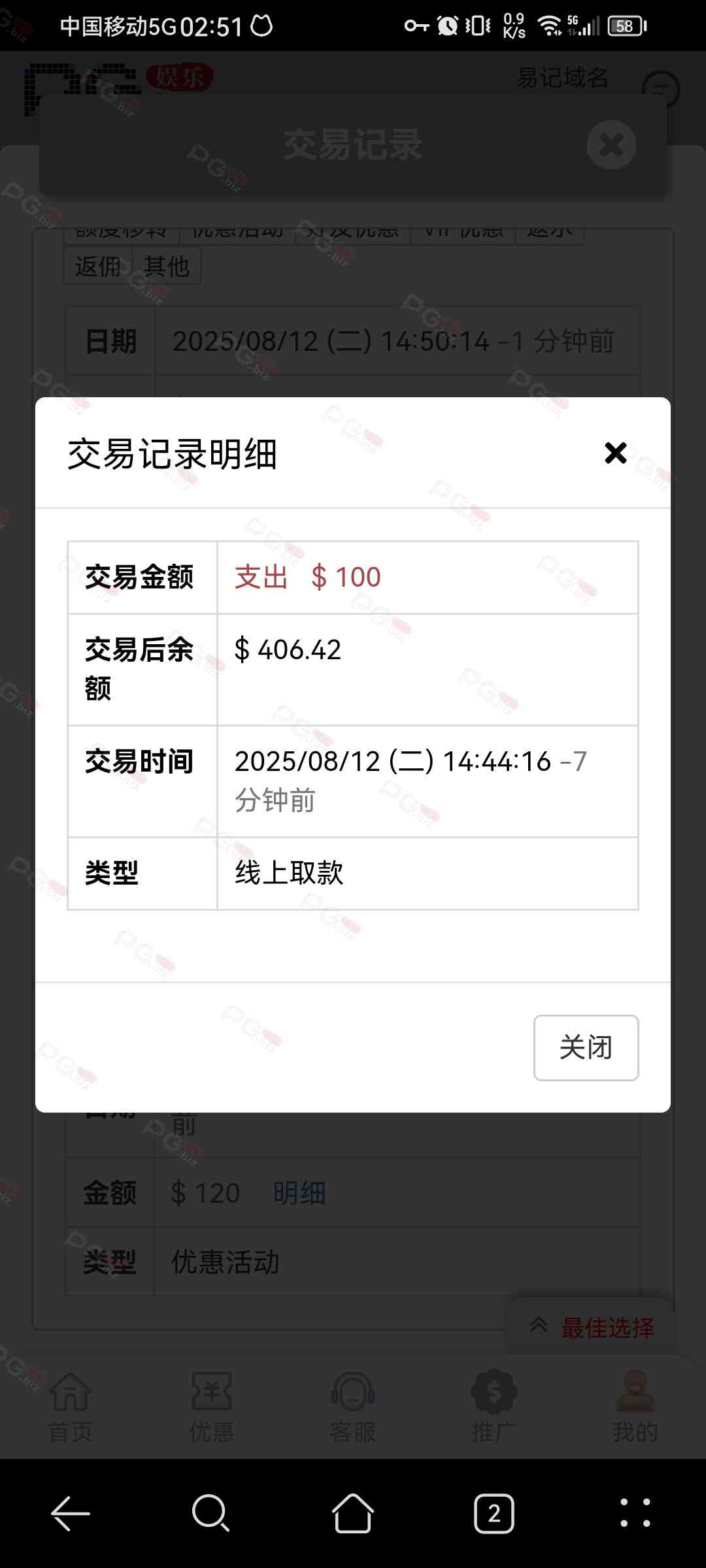Image resolution: width=706 pixels, height=1568 pixels.
Task: Close the 交易记录明细 dialog with the X
Action: [x=615, y=453]
